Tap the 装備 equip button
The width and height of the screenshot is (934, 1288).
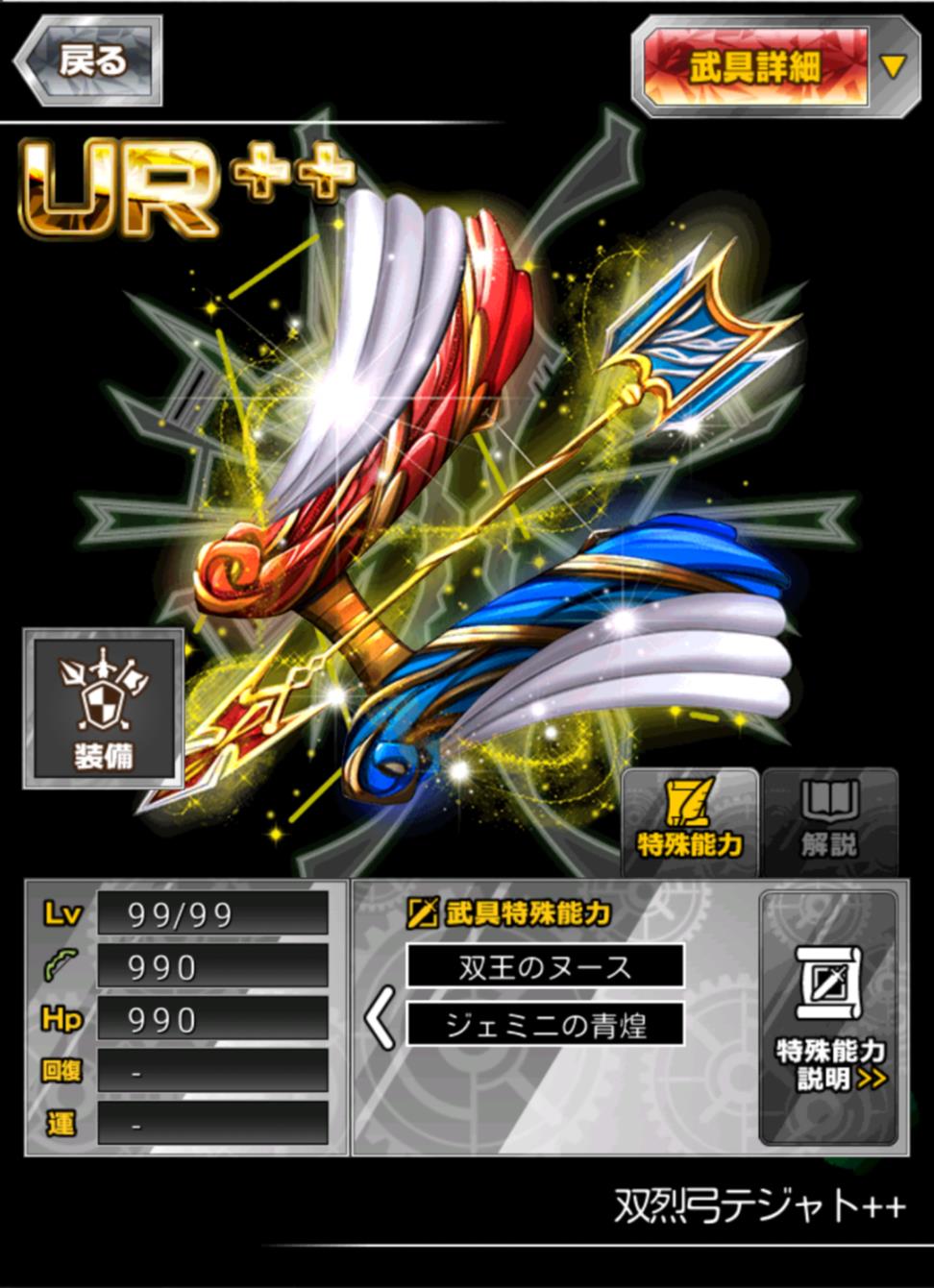[104, 708]
